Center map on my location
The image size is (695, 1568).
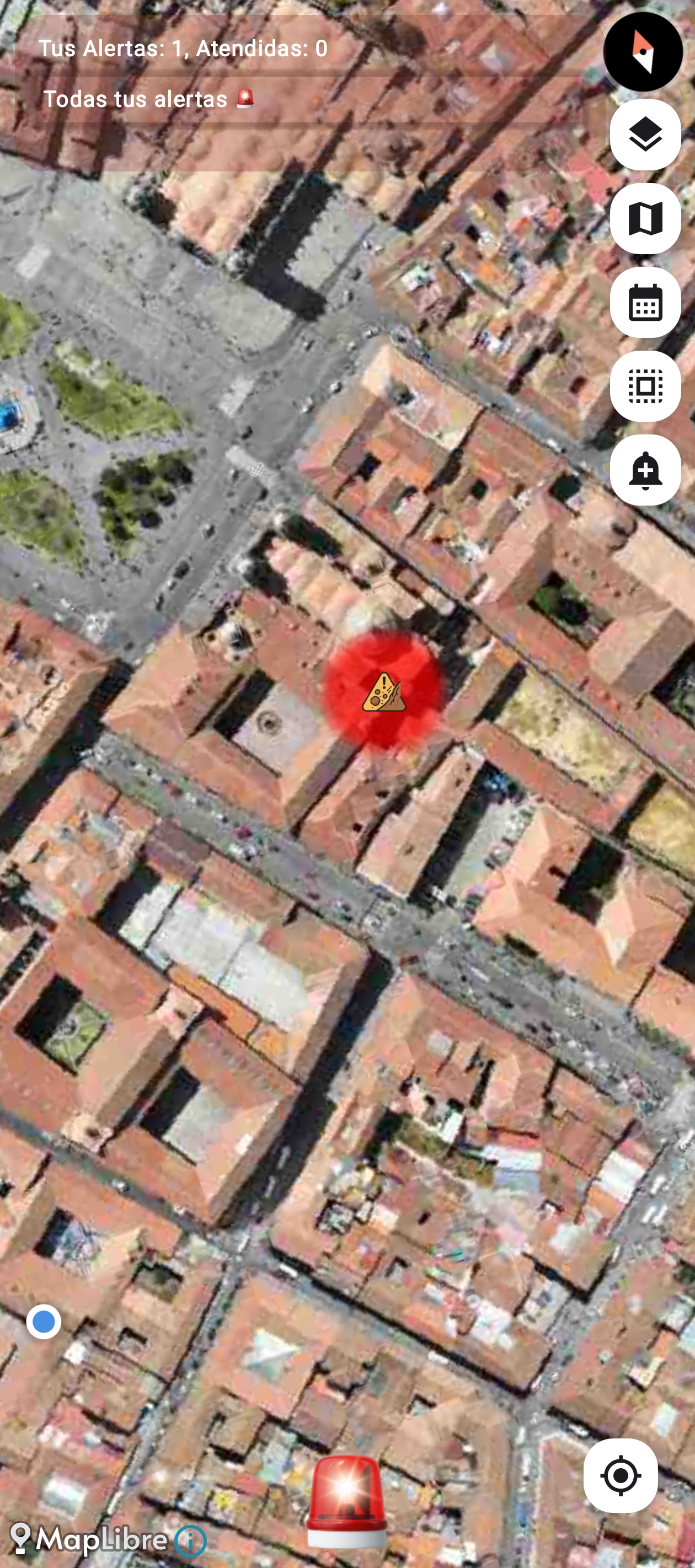pyautogui.click(x=620, y=1475)
